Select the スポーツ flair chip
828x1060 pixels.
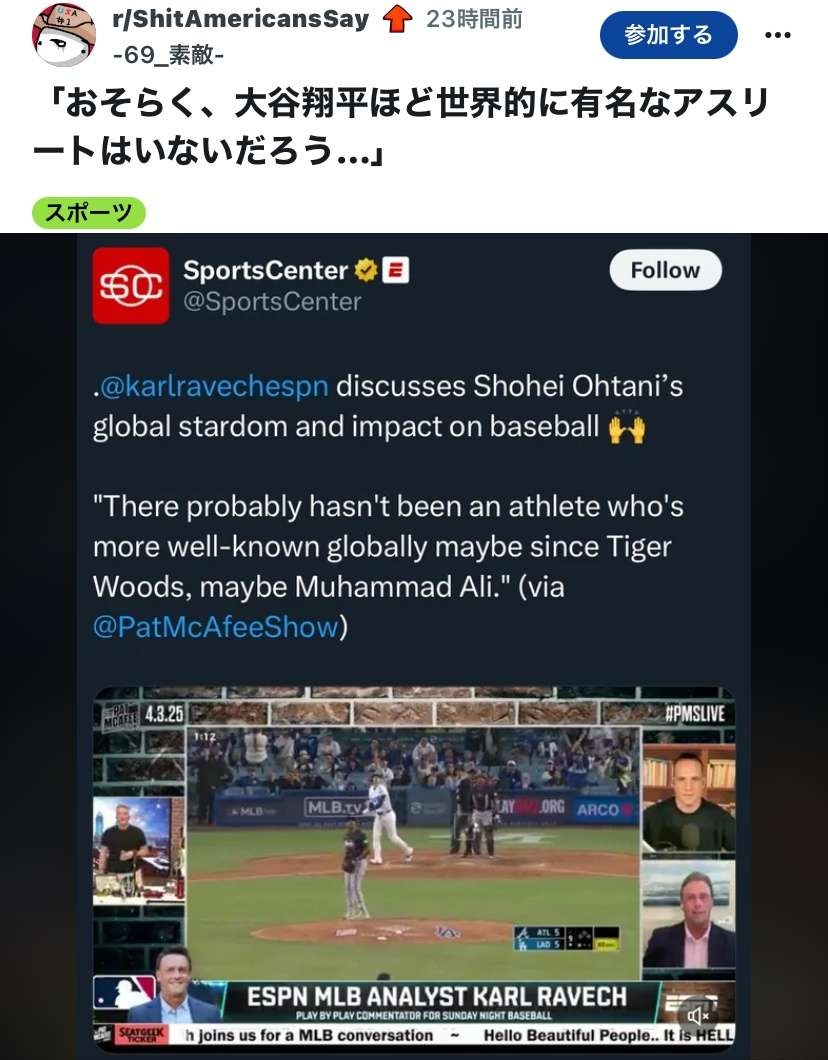tap(89, 213)
